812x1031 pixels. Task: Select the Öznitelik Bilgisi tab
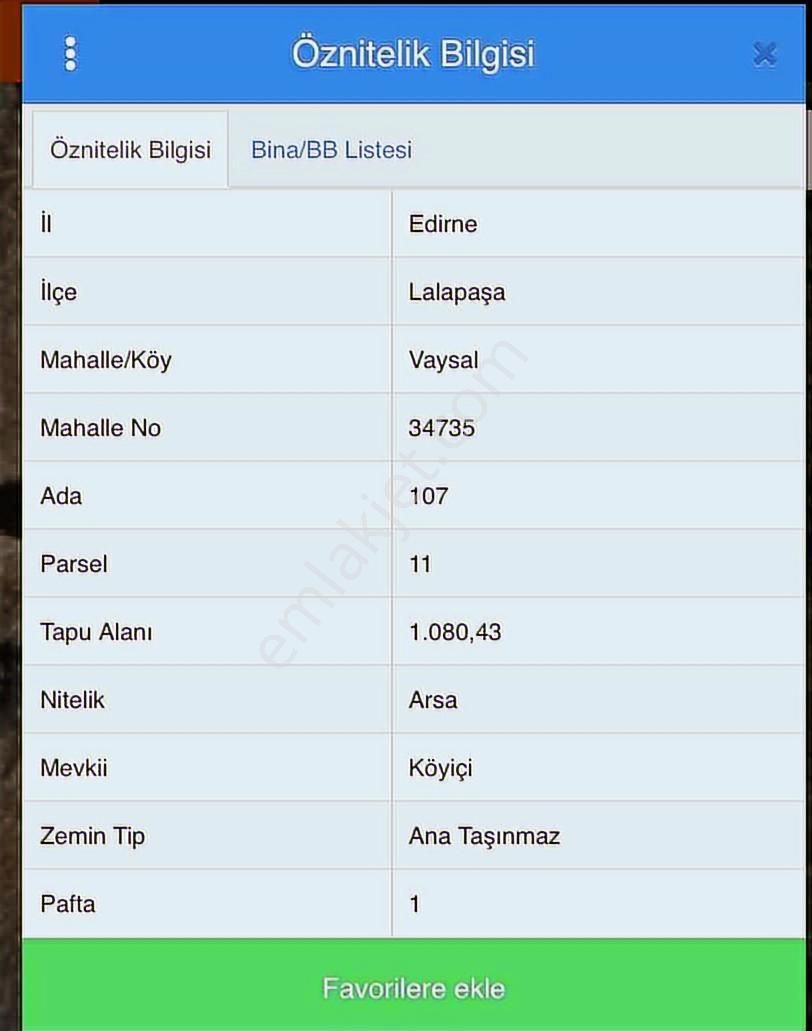pos(129,149)
